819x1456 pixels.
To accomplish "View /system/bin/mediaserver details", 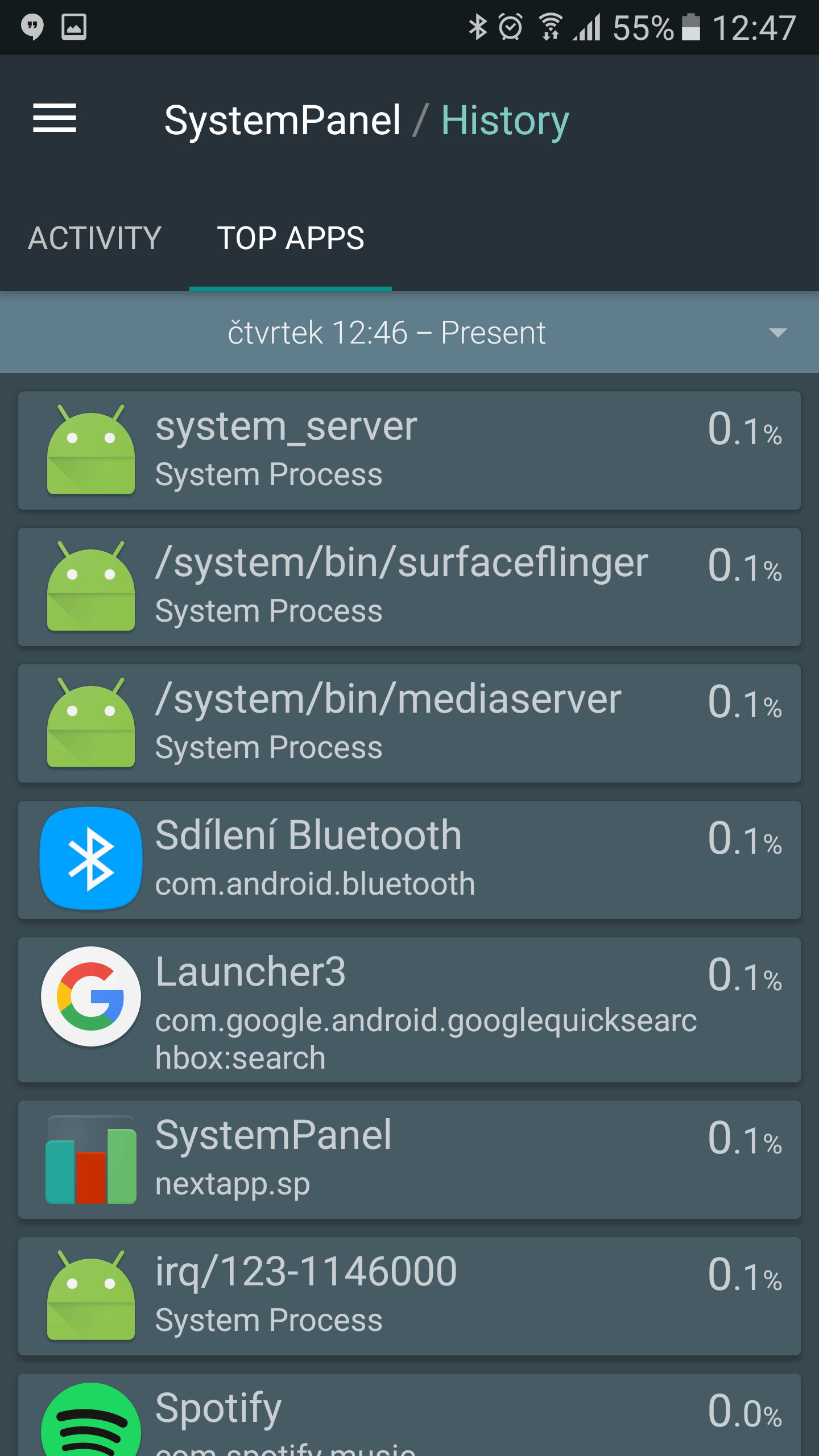I will coord(409,723).
